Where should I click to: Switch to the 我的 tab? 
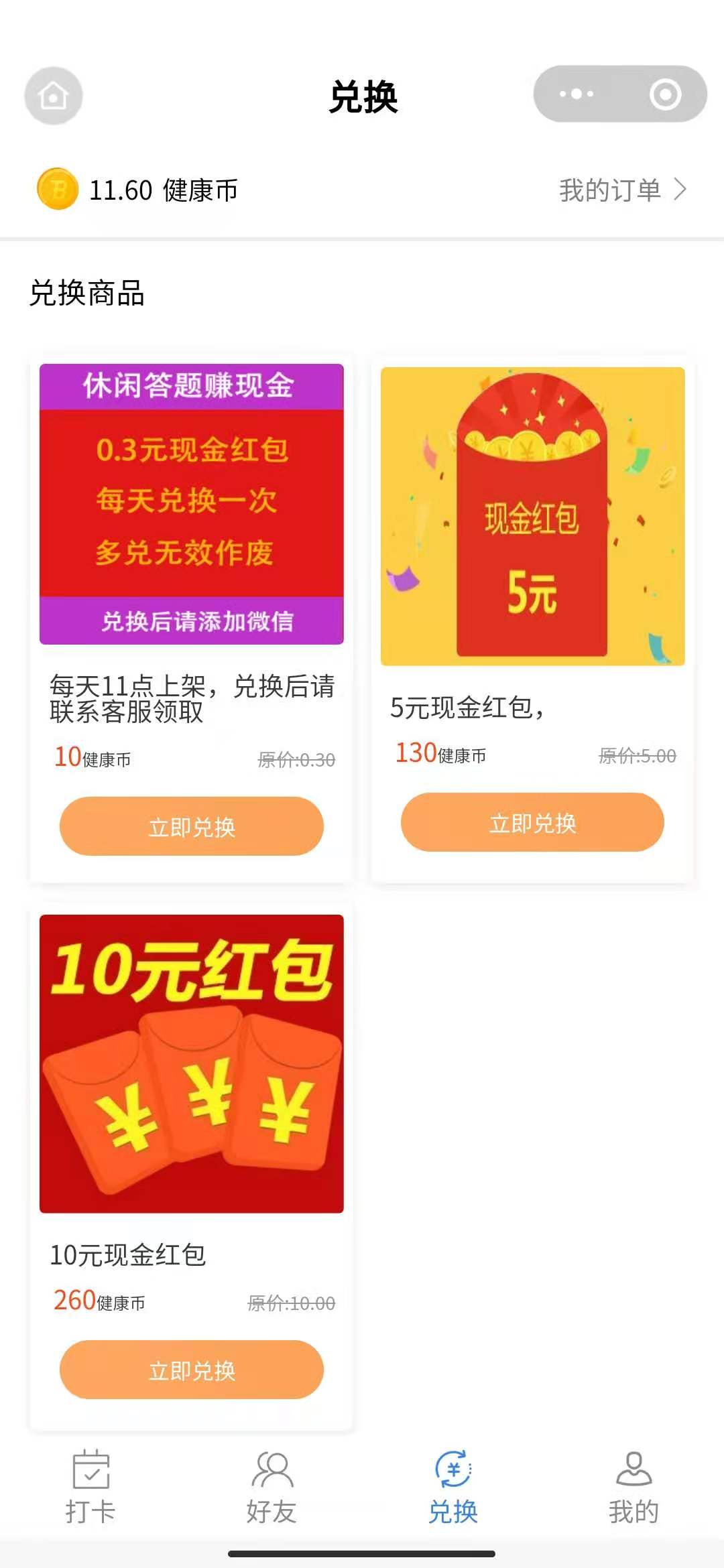(634, 1487)
